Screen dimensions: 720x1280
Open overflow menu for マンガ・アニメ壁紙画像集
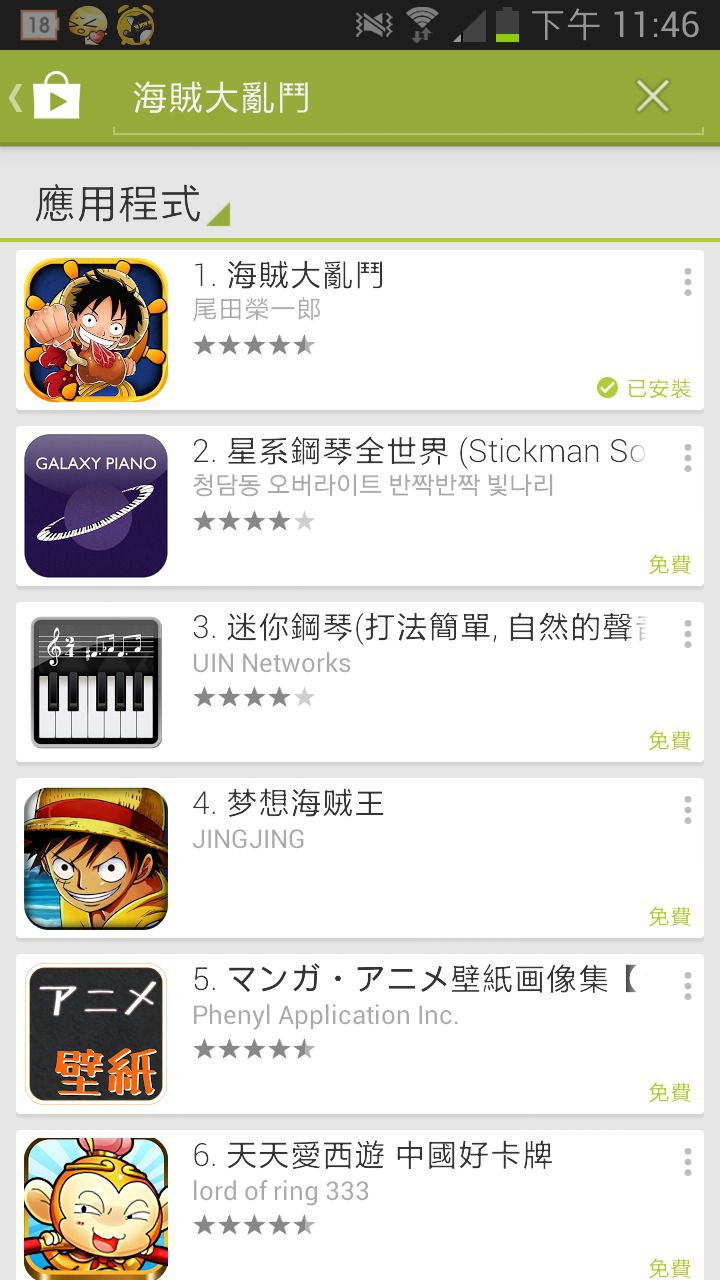point(687,986)
